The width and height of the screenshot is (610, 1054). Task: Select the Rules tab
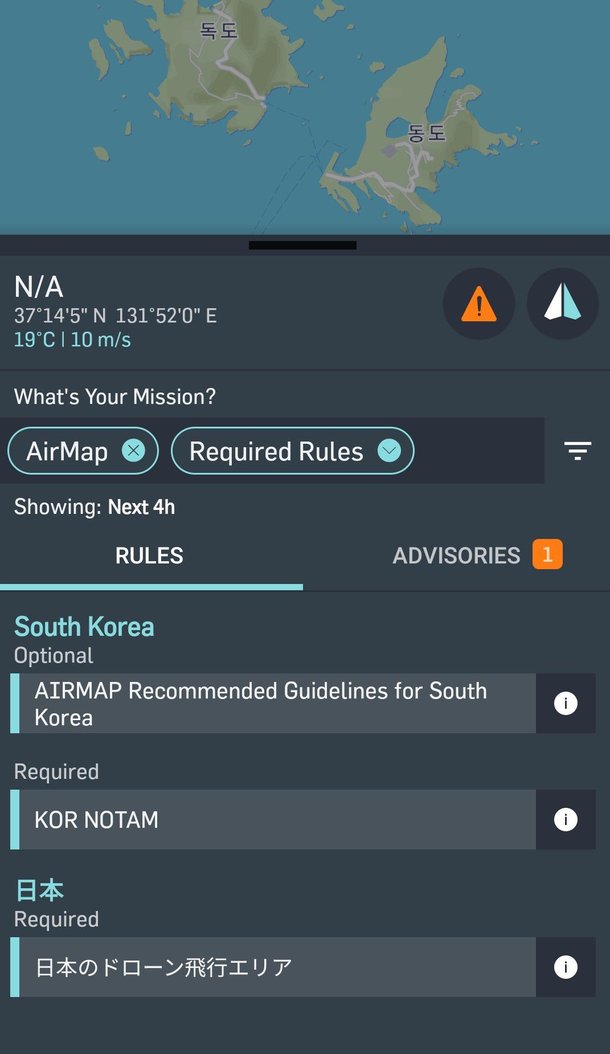click(150, 555)
